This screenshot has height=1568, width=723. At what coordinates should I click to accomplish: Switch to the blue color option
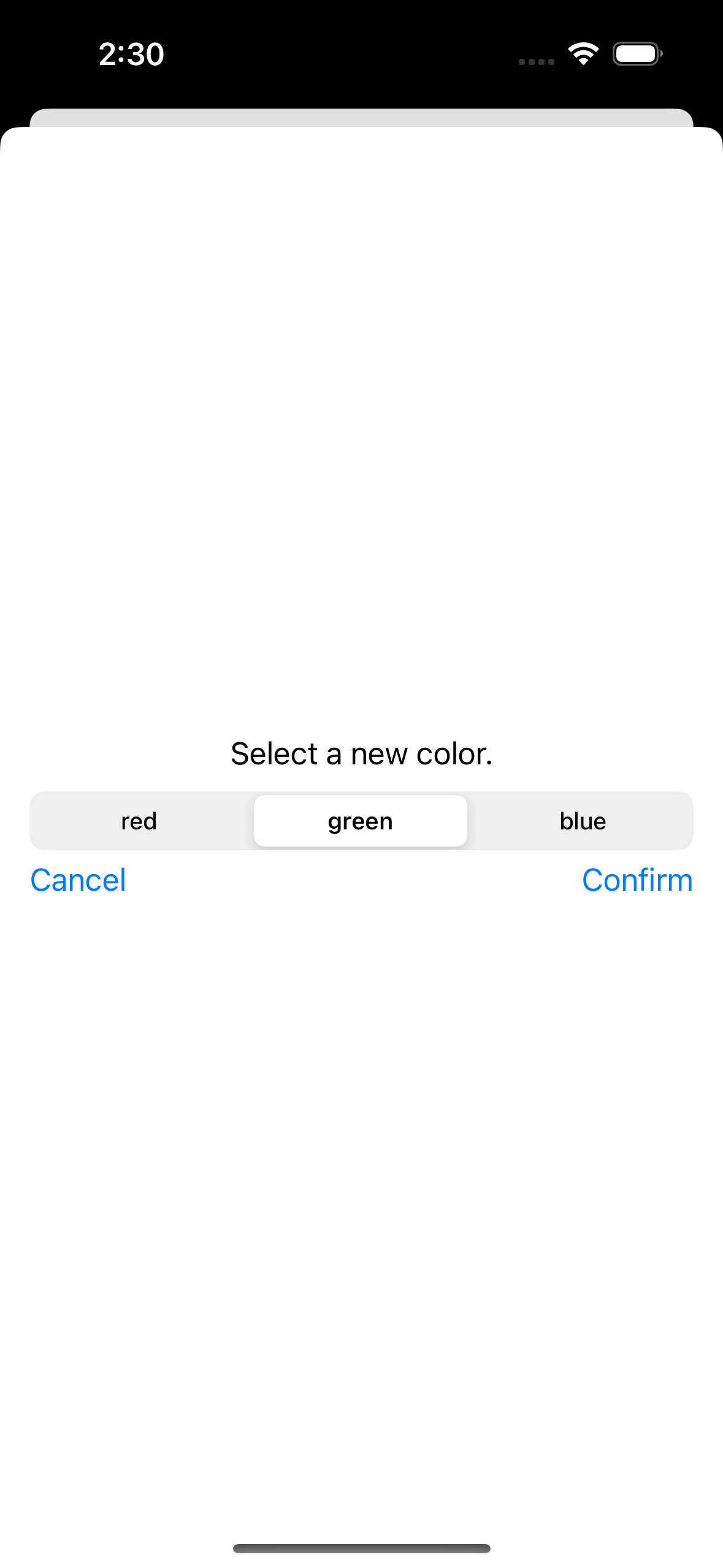point(582,821)
